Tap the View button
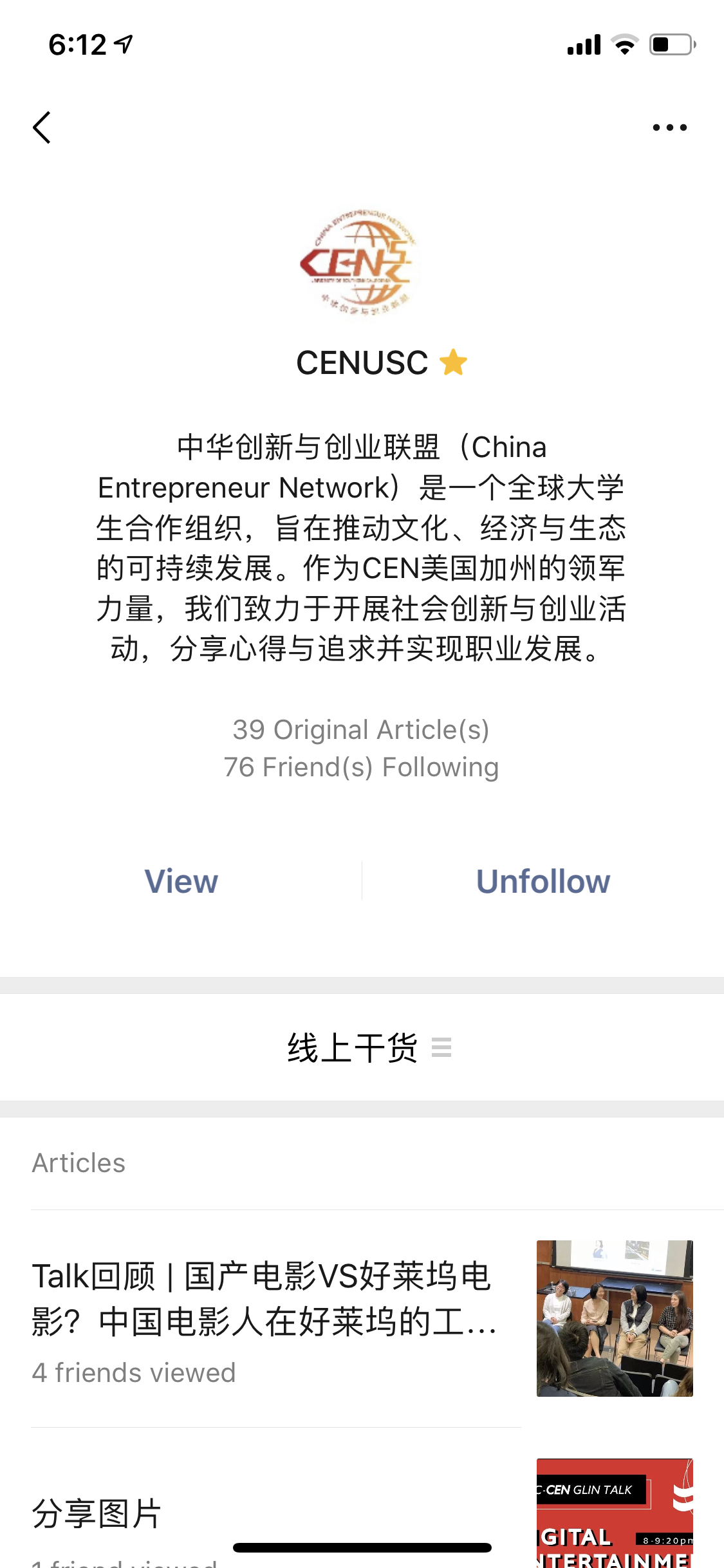 point(181,881)
